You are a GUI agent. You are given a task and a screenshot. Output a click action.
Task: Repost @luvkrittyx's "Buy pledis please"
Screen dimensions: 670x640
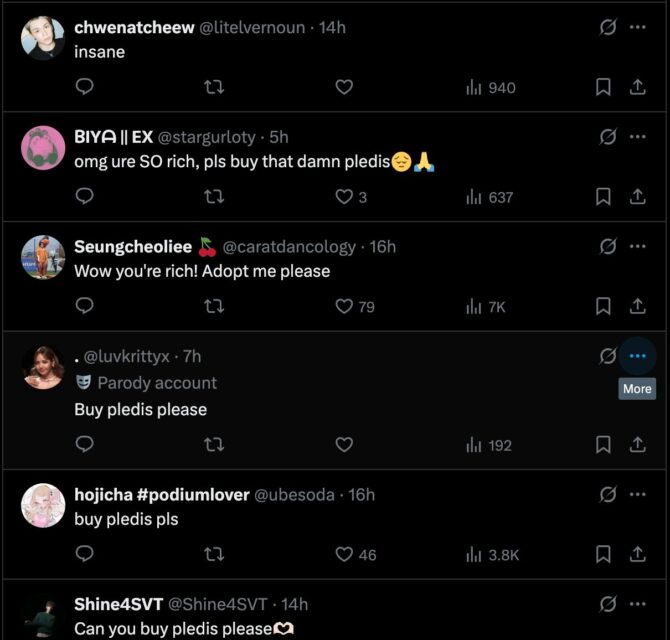click(214, 444)
